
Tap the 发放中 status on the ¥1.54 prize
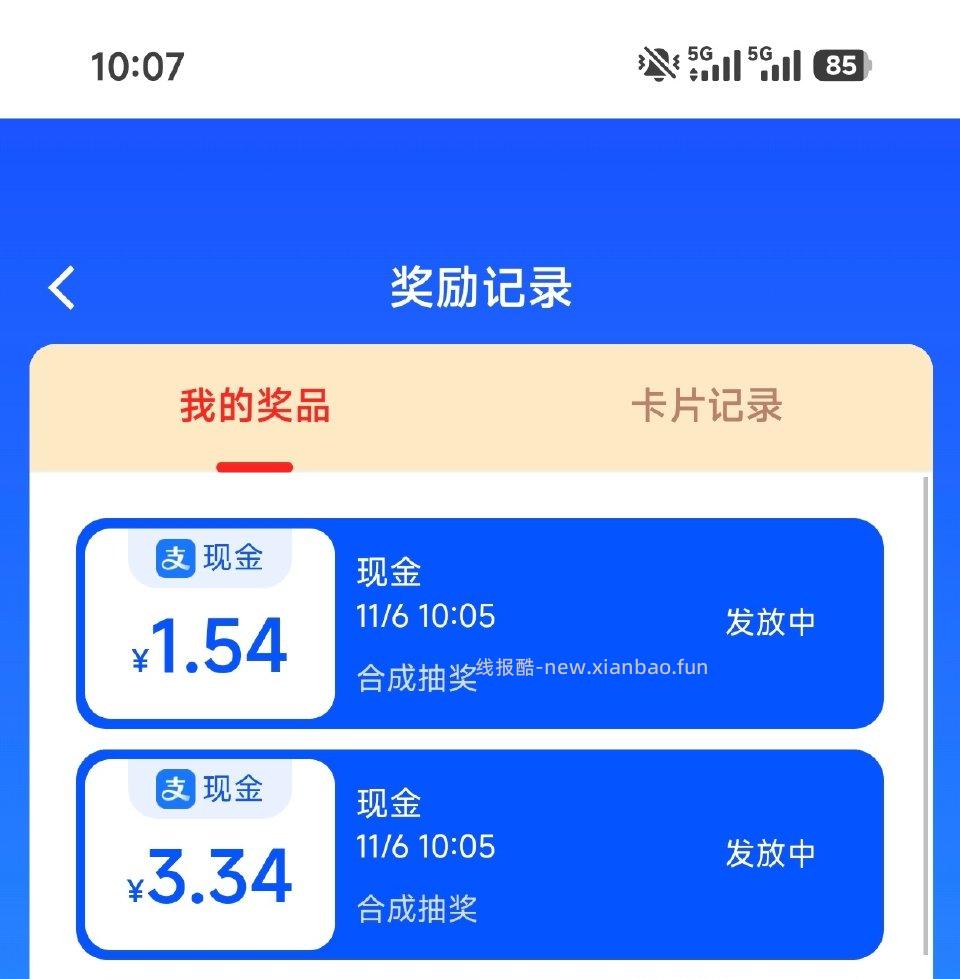pos(772,622)
